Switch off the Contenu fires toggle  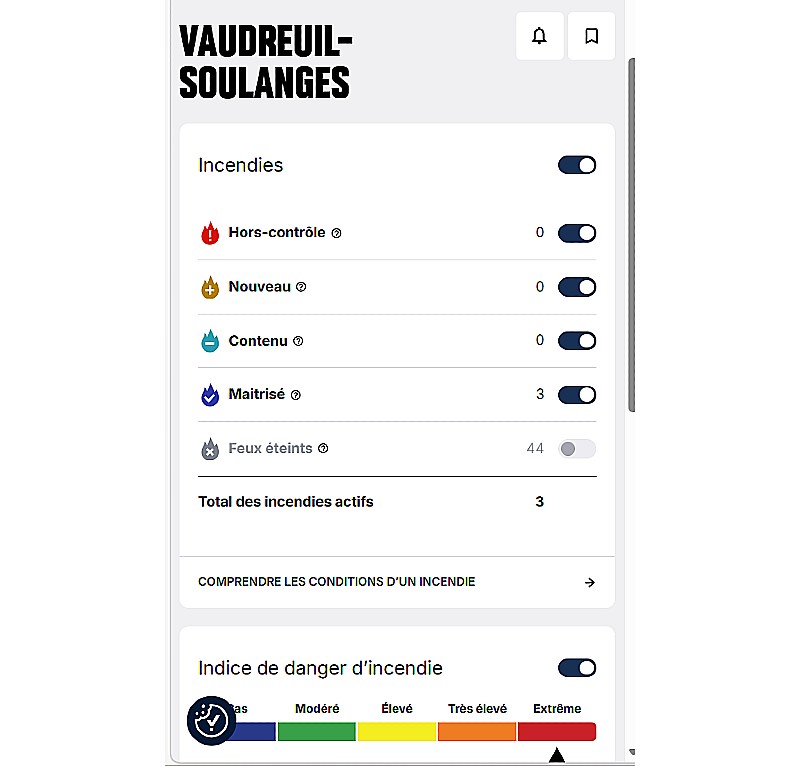(x=577, y=341)
